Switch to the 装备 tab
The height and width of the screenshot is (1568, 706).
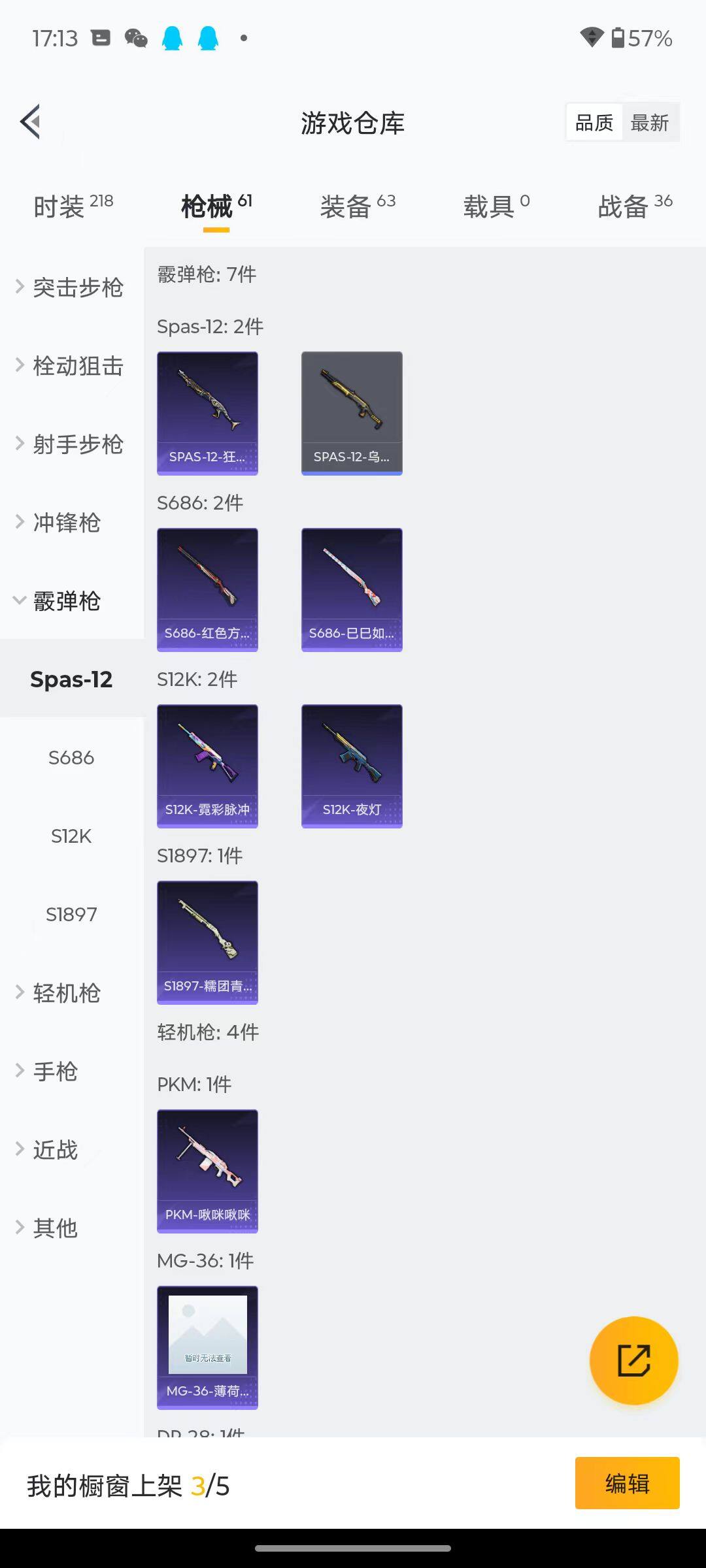point(358,206)
